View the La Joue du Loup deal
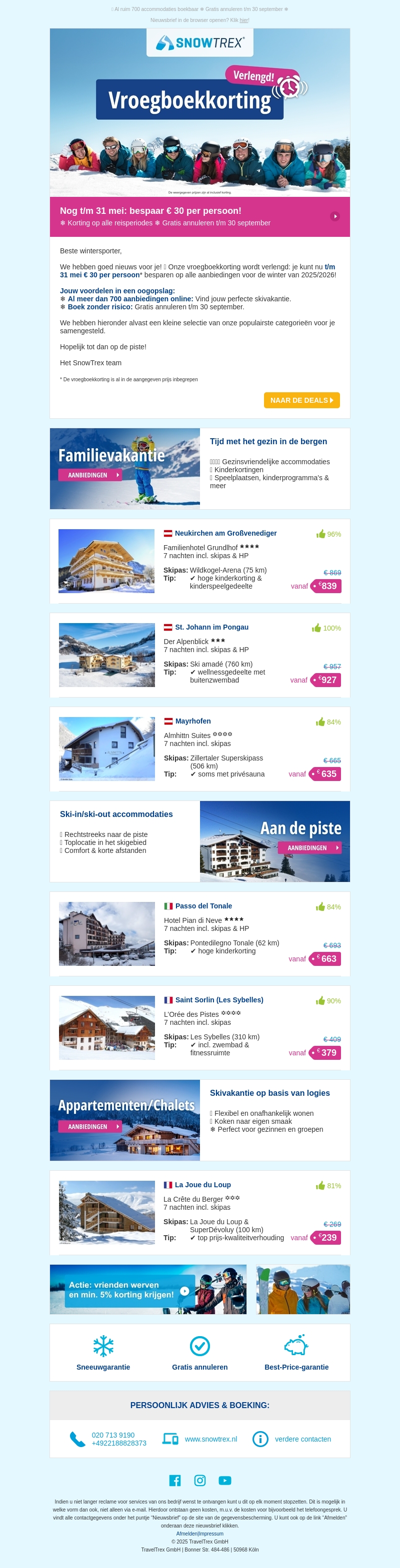This screenshot has width=400, height=1568. pos(202,1185)
